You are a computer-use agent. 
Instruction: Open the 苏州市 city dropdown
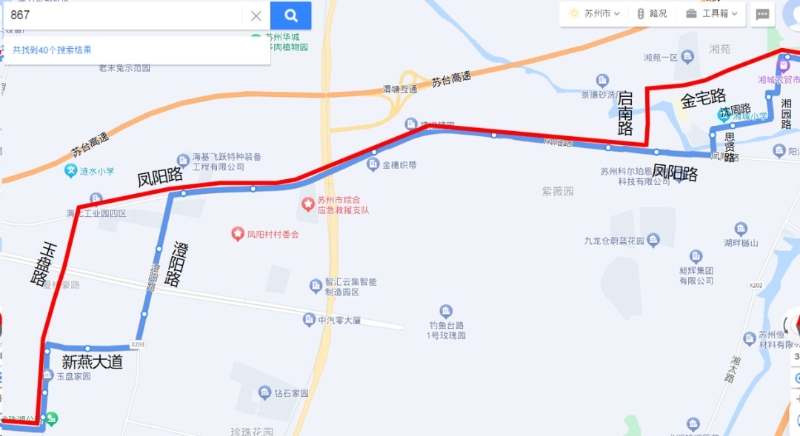594,13
